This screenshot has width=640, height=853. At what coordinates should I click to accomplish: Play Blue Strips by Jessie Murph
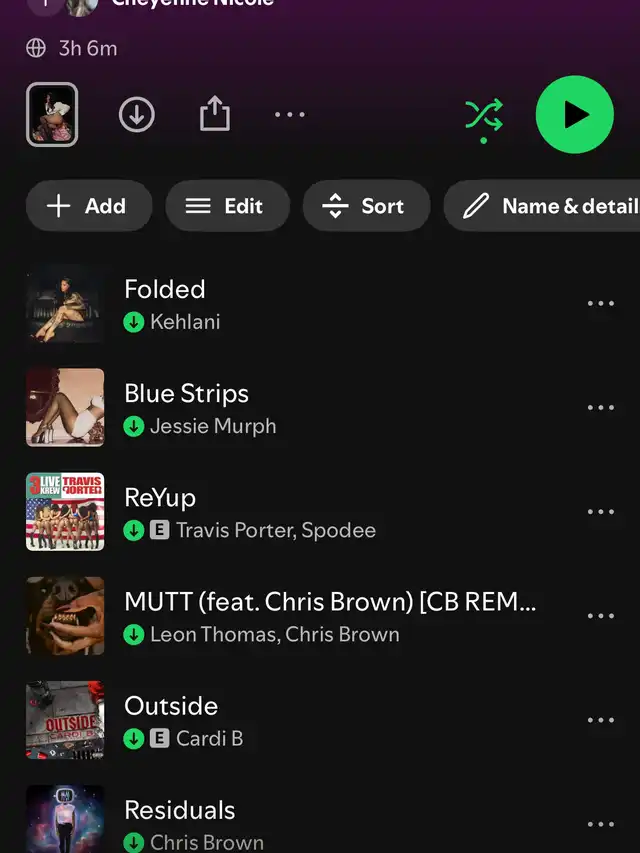pyautogui.click(x=300, y=408)
